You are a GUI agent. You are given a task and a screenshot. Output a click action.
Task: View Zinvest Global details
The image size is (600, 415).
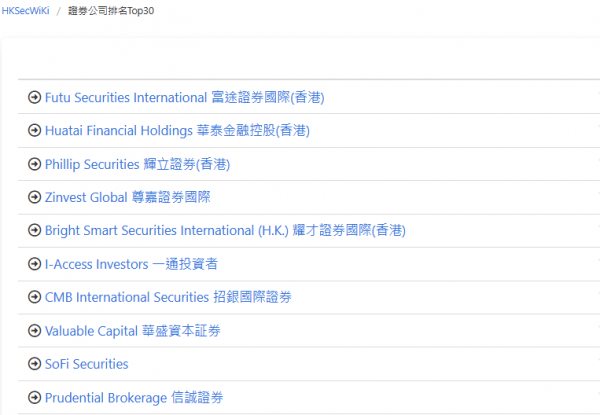click(127, 197)
